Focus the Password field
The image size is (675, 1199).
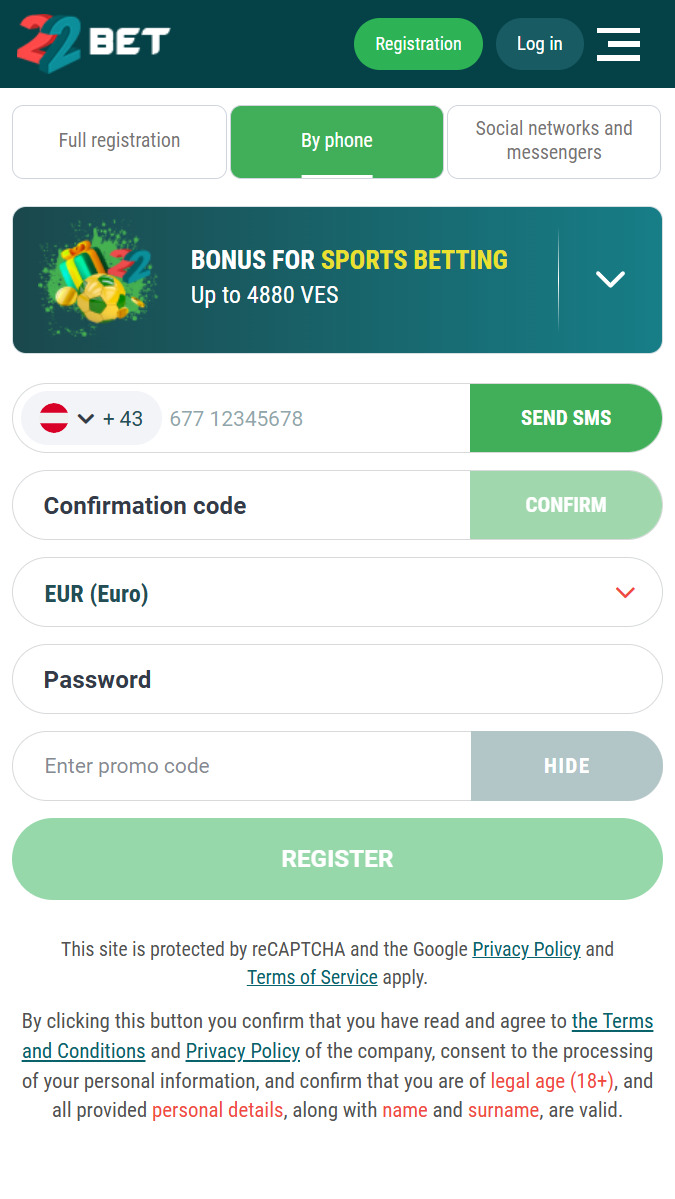pos(337,679)
